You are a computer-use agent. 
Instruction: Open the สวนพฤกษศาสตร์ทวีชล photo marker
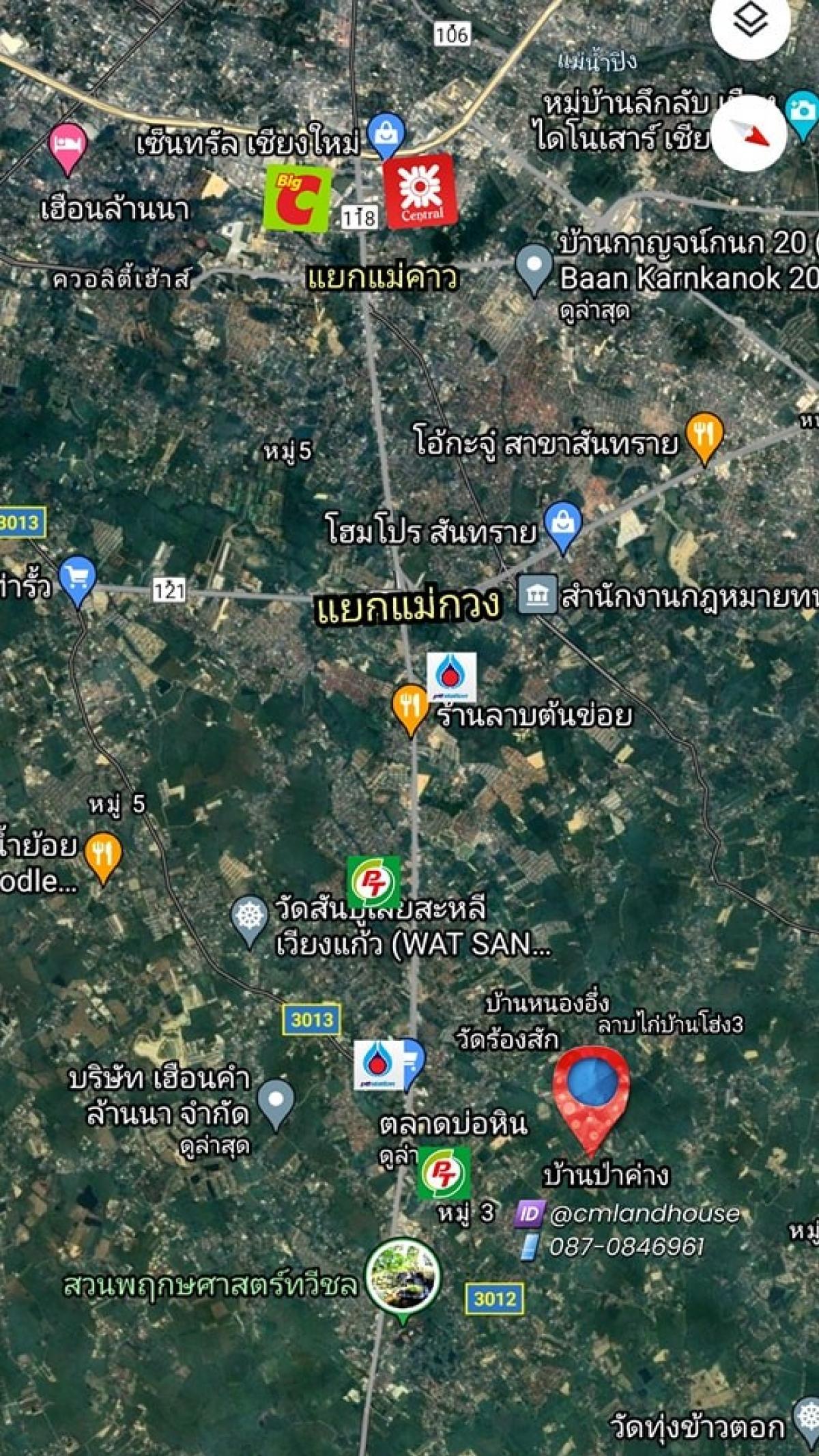point(403,1277)
